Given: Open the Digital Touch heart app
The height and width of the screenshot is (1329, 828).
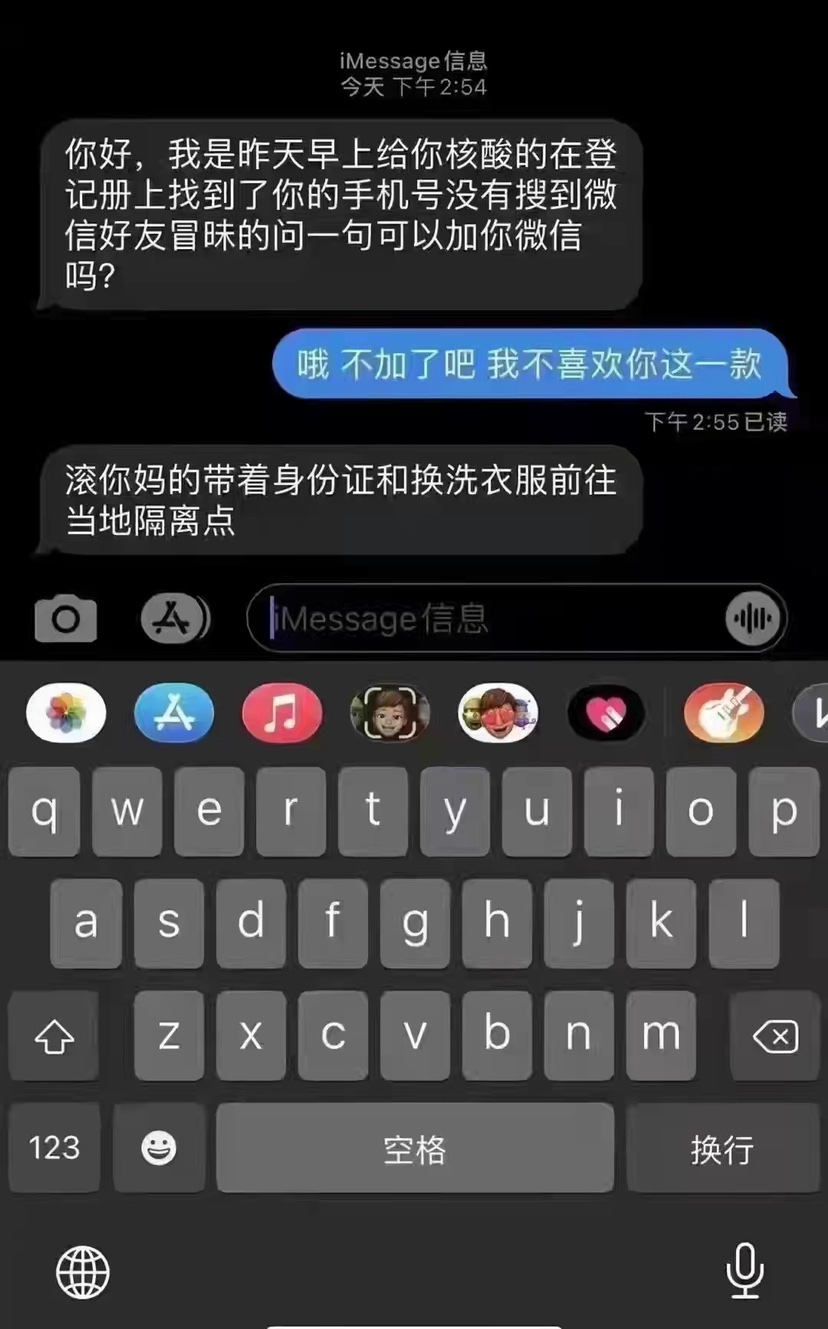Looking at the screenshot, I should coord(606,713).
